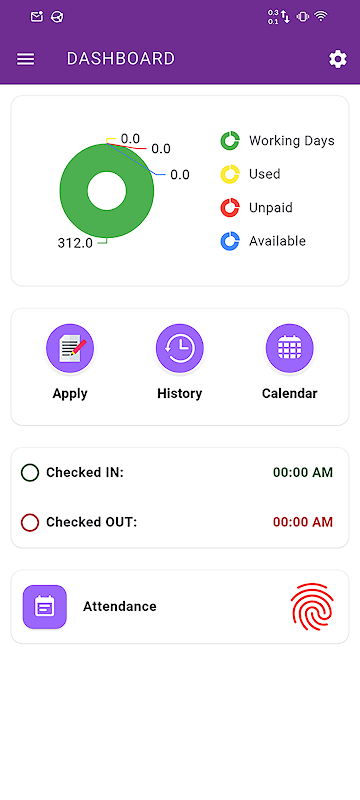
Task: Tap the fingerprint attendance icon
Action: click(x=312, y=607)
